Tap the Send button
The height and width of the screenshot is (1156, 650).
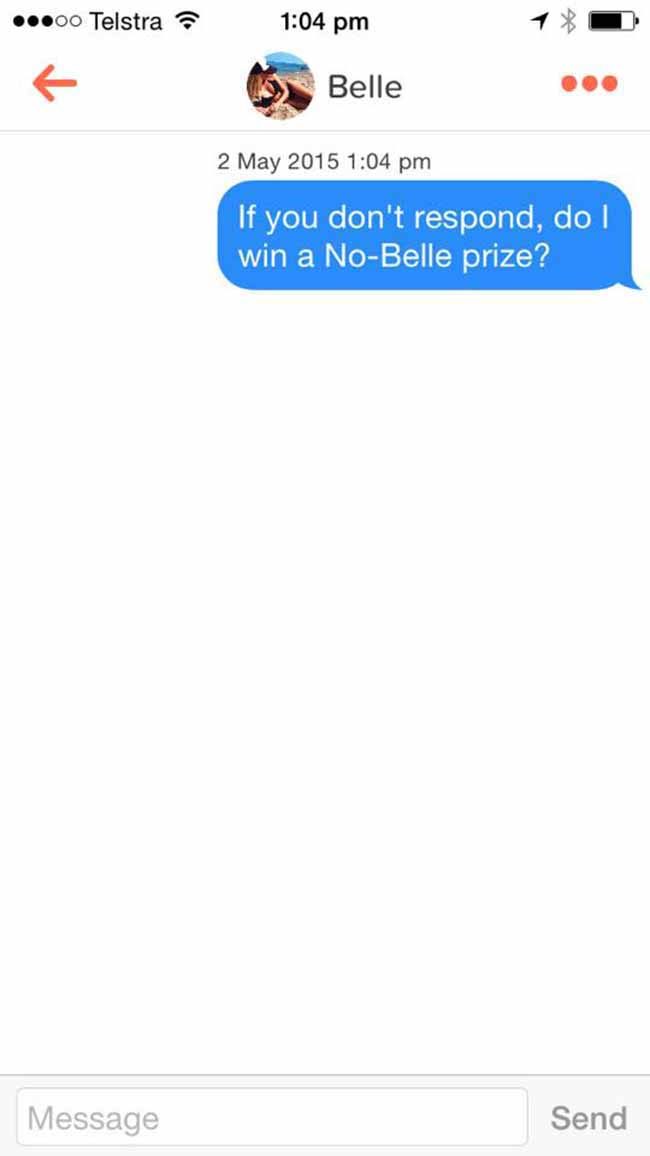click(x=589, y=1118)
